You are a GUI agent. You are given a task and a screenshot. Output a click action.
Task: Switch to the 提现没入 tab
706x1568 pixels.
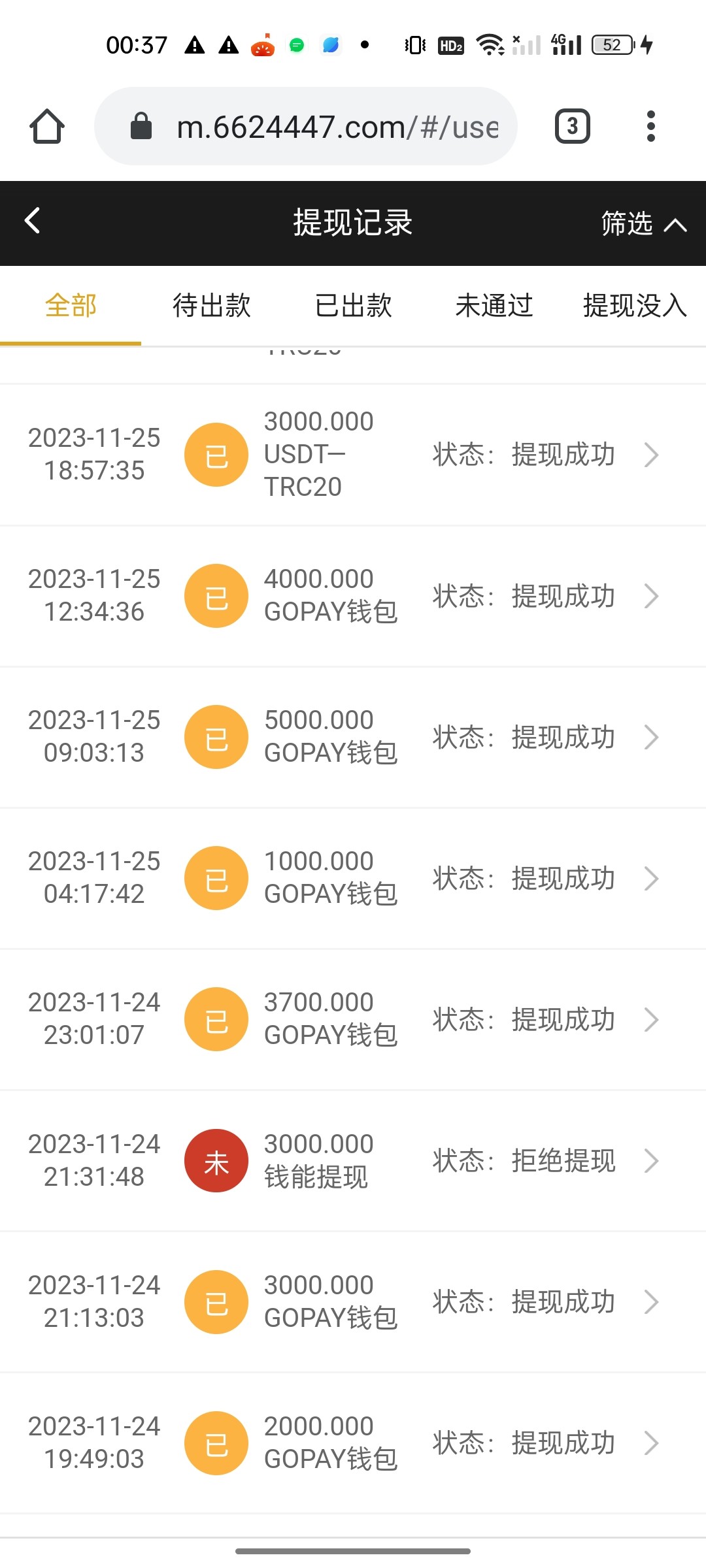coord(634,306)
